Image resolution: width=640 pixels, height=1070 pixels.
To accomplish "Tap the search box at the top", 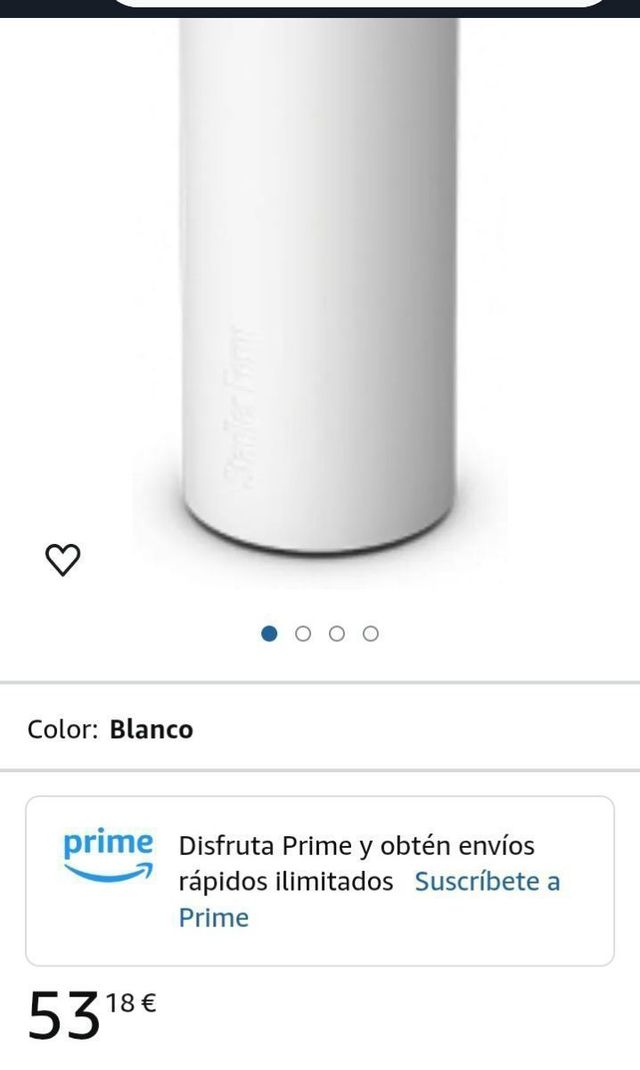I will tap(360, 3).
